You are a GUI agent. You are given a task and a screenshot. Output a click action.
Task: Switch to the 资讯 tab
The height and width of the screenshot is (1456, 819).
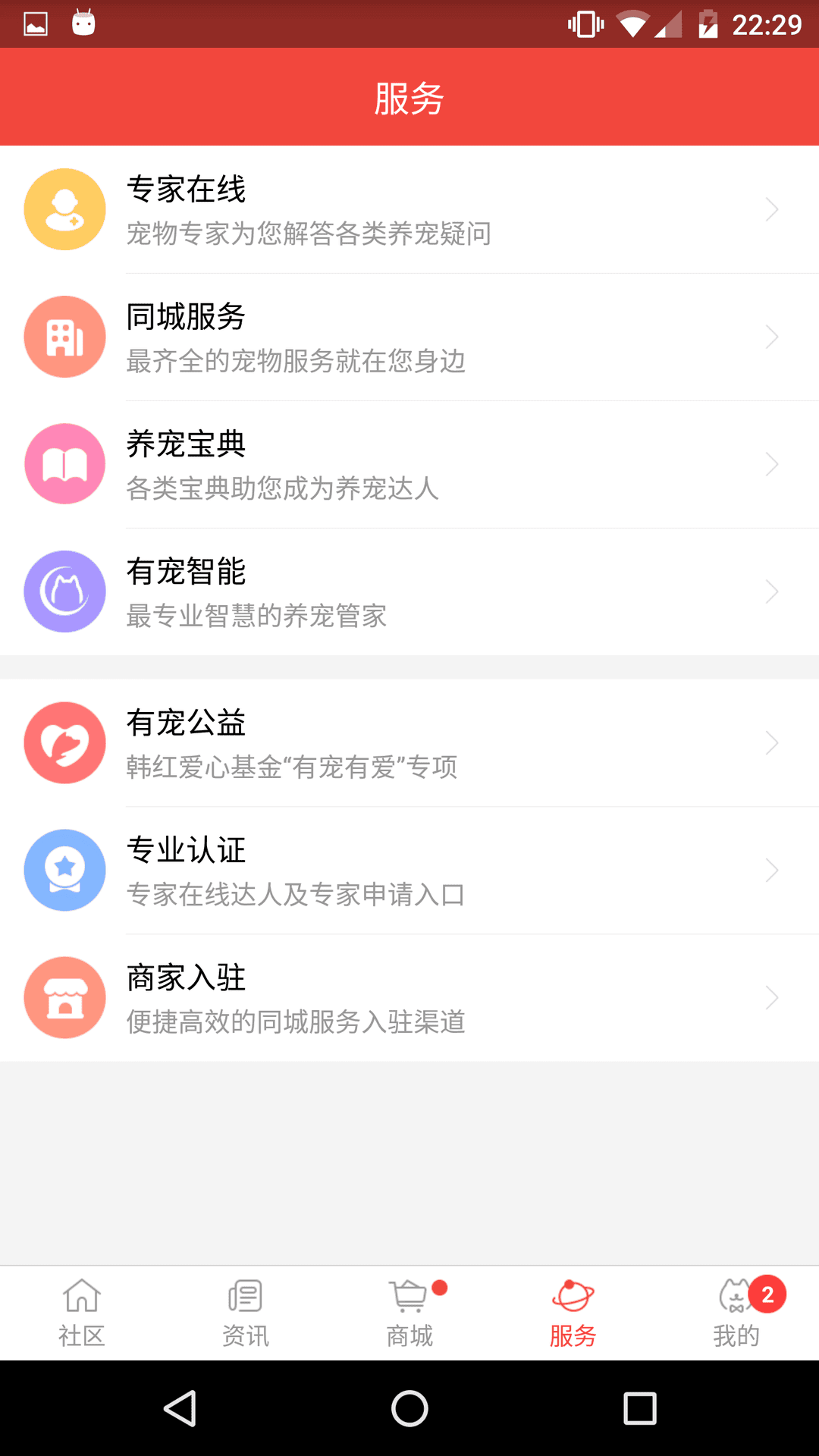(x=246, y=1313)
